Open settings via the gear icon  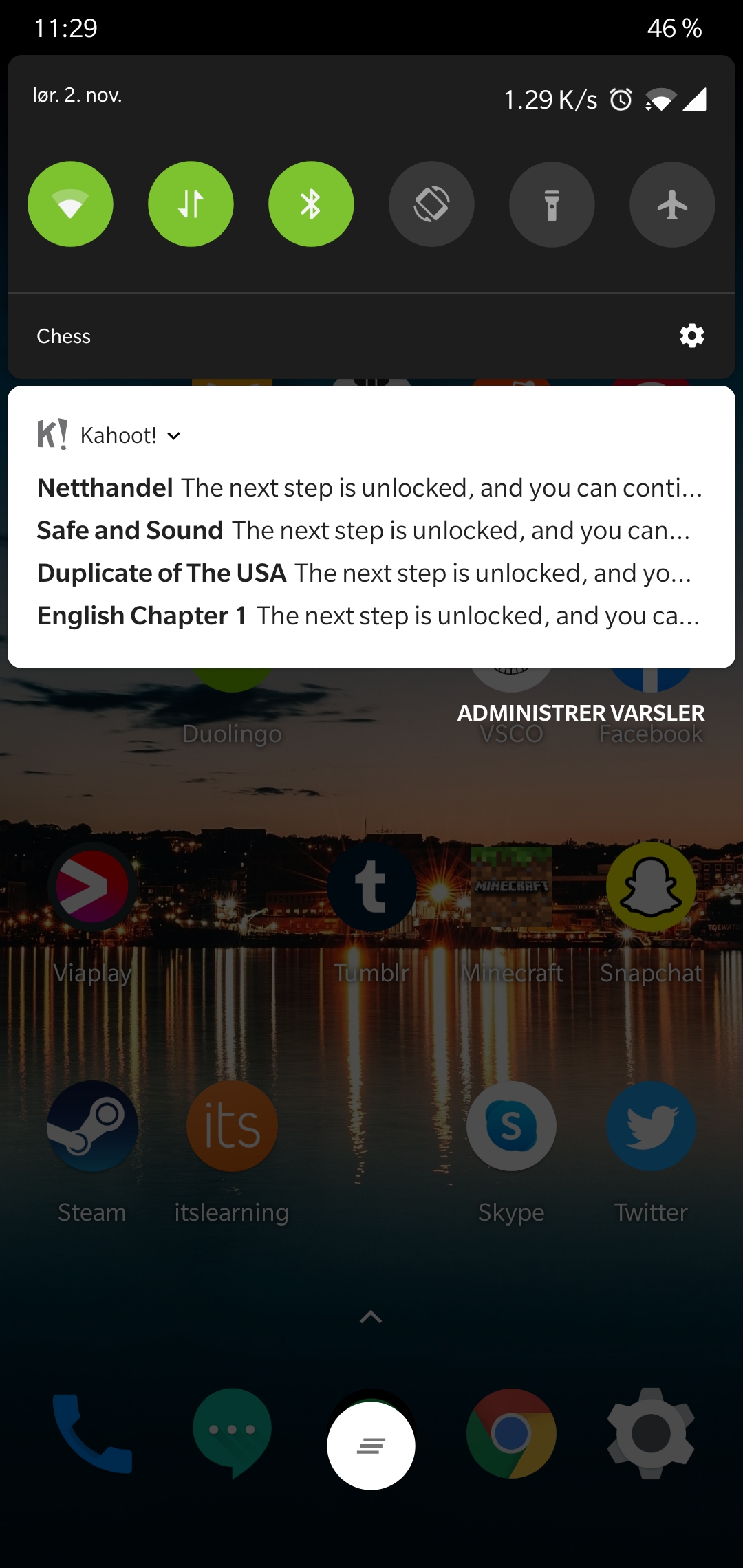(x=691, y=336)
